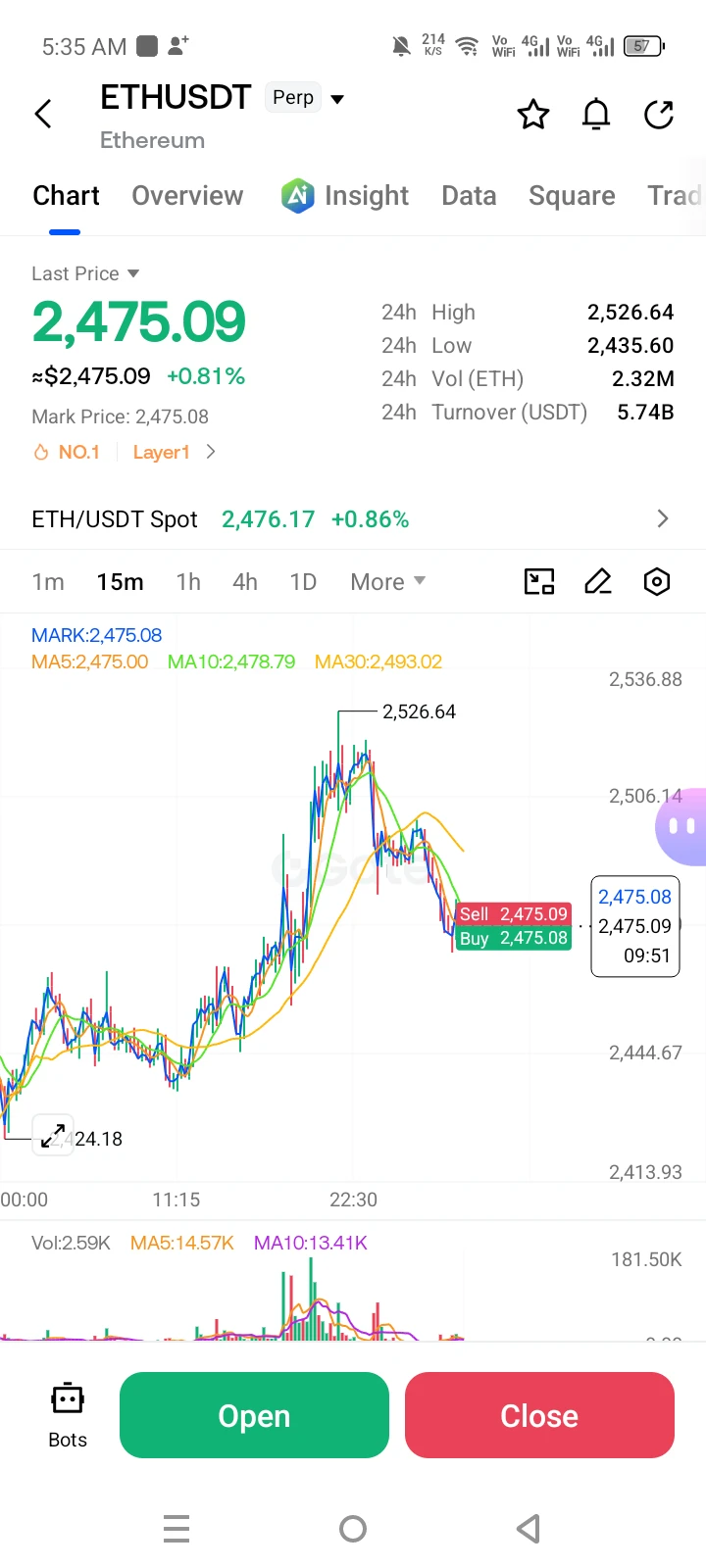Select the 1D chart interval
This screenshot has width=706, height=1568.
click(303, 582)
